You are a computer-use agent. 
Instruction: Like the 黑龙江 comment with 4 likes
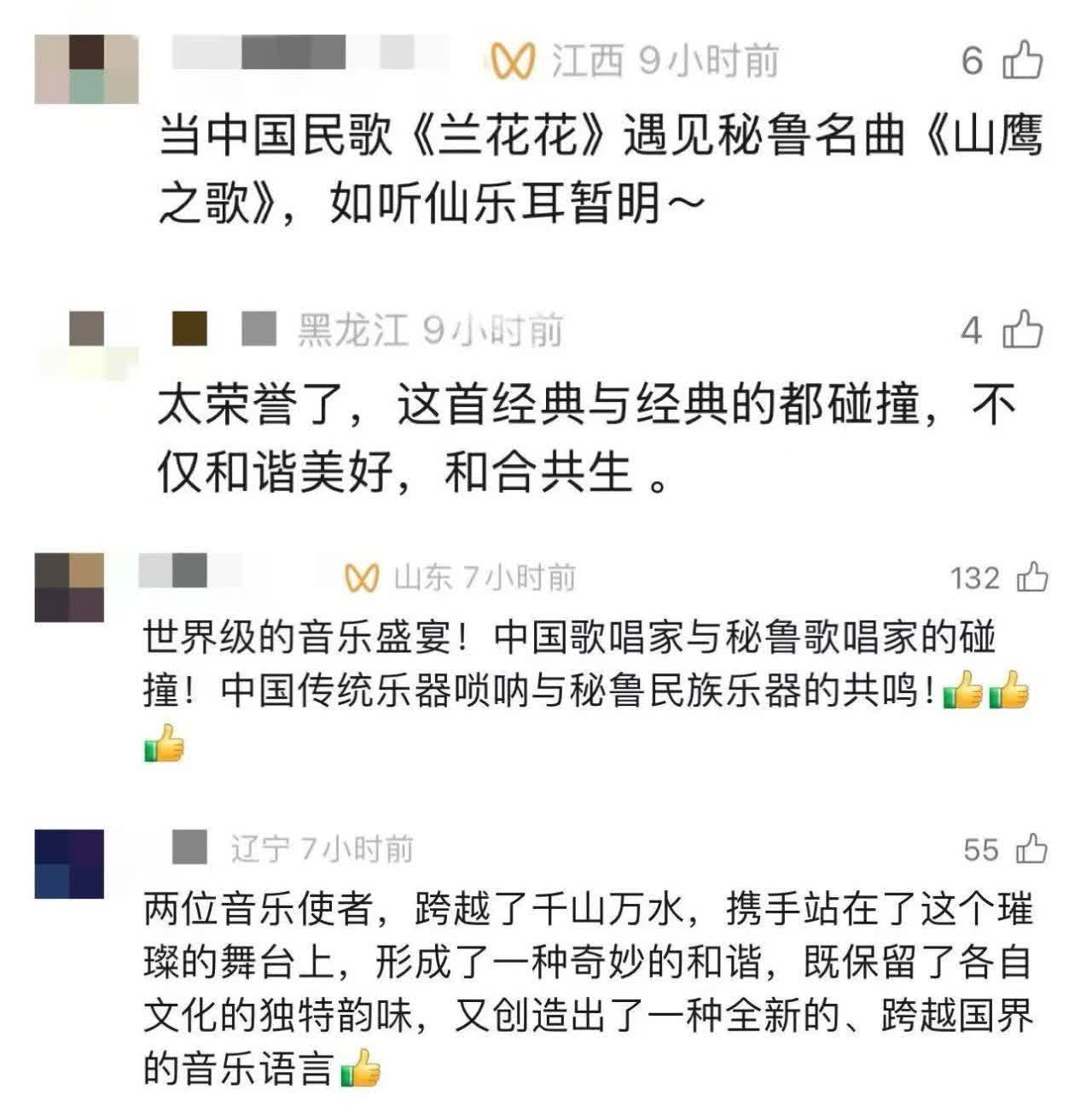1023,329
